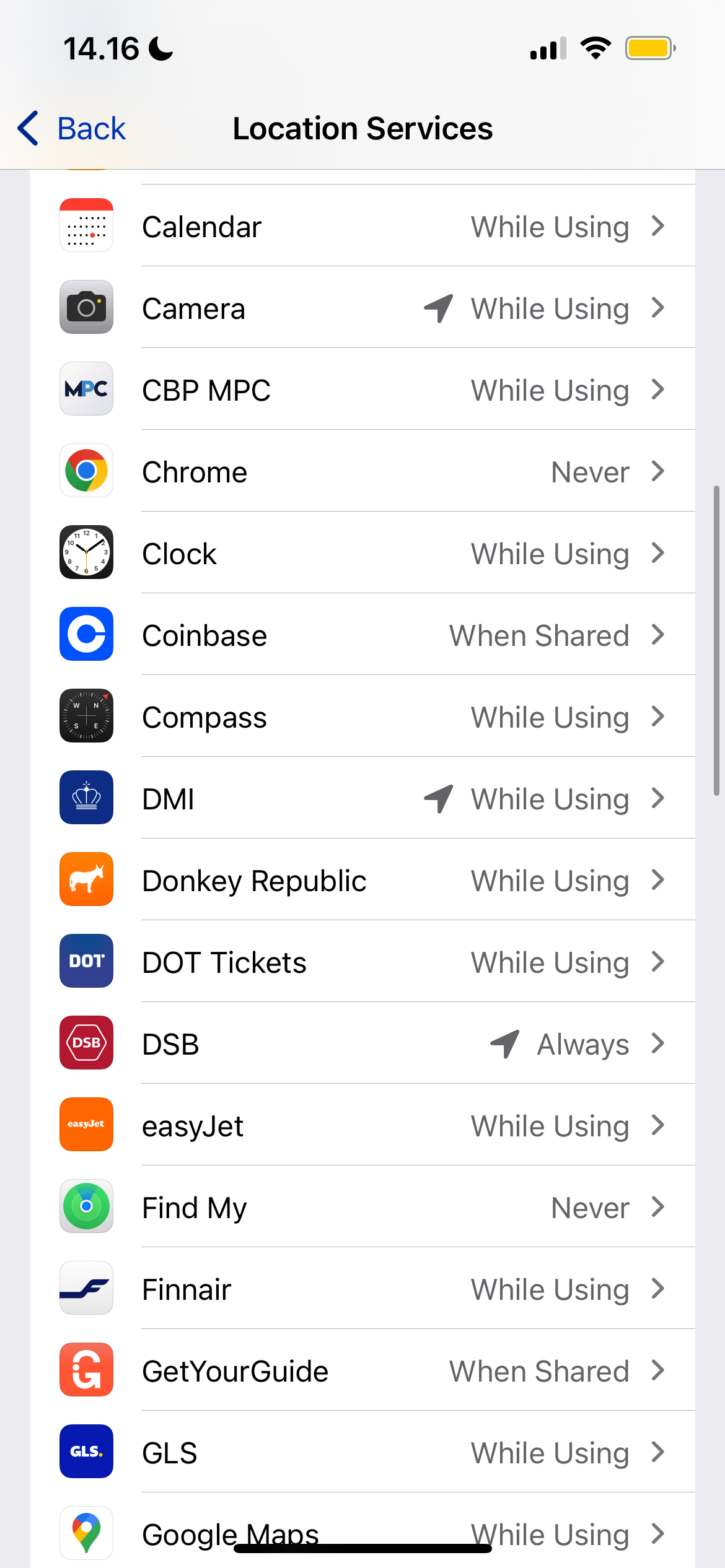Go back from Location Services
The height and width of the screenshot is (1568, 725).
(72, 129)
